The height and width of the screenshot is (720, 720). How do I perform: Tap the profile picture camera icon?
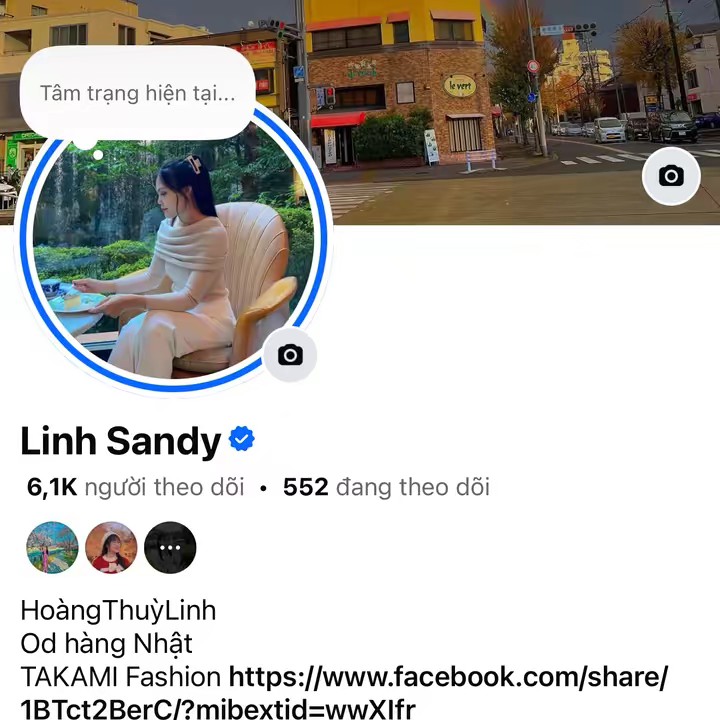(x=290, y=355)
